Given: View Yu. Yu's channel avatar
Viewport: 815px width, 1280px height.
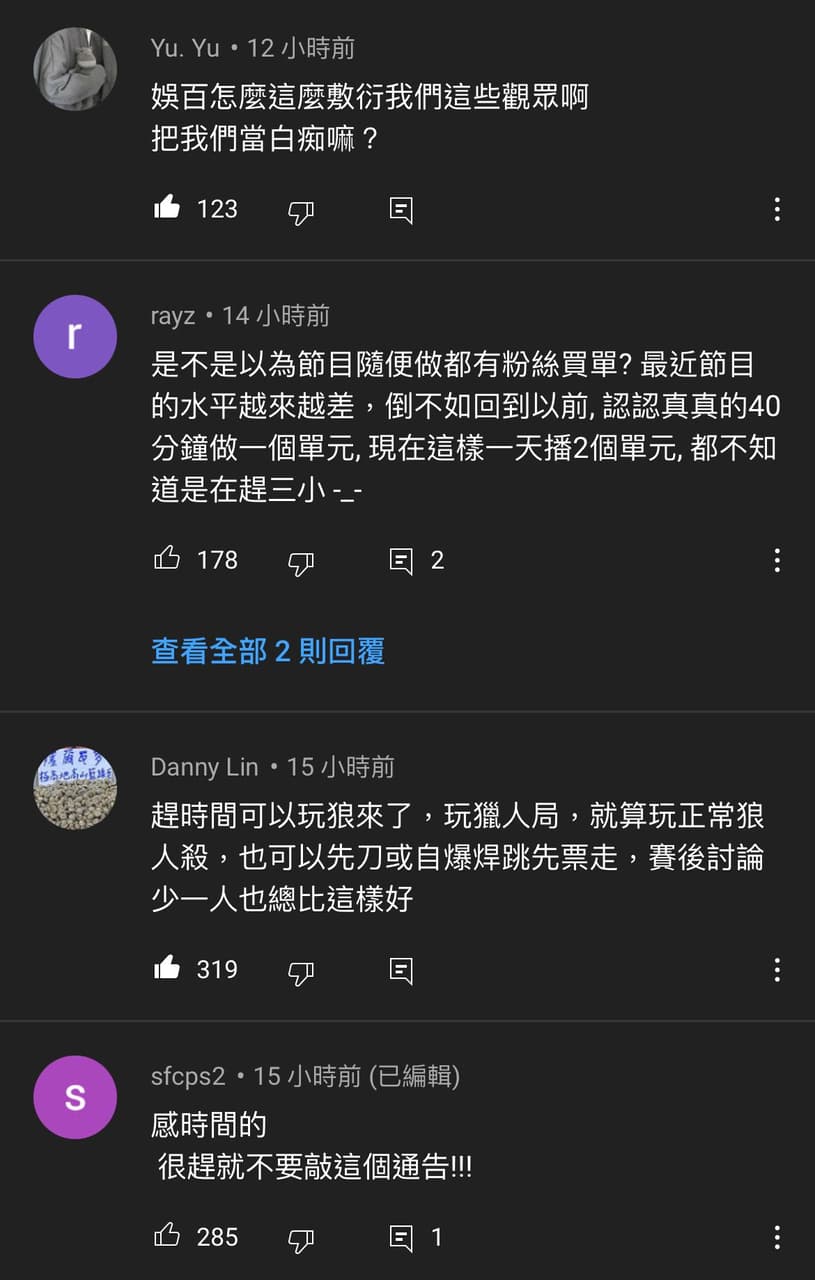Looking at the screenshot, I should pyautogui.click(x=75, y=69).
